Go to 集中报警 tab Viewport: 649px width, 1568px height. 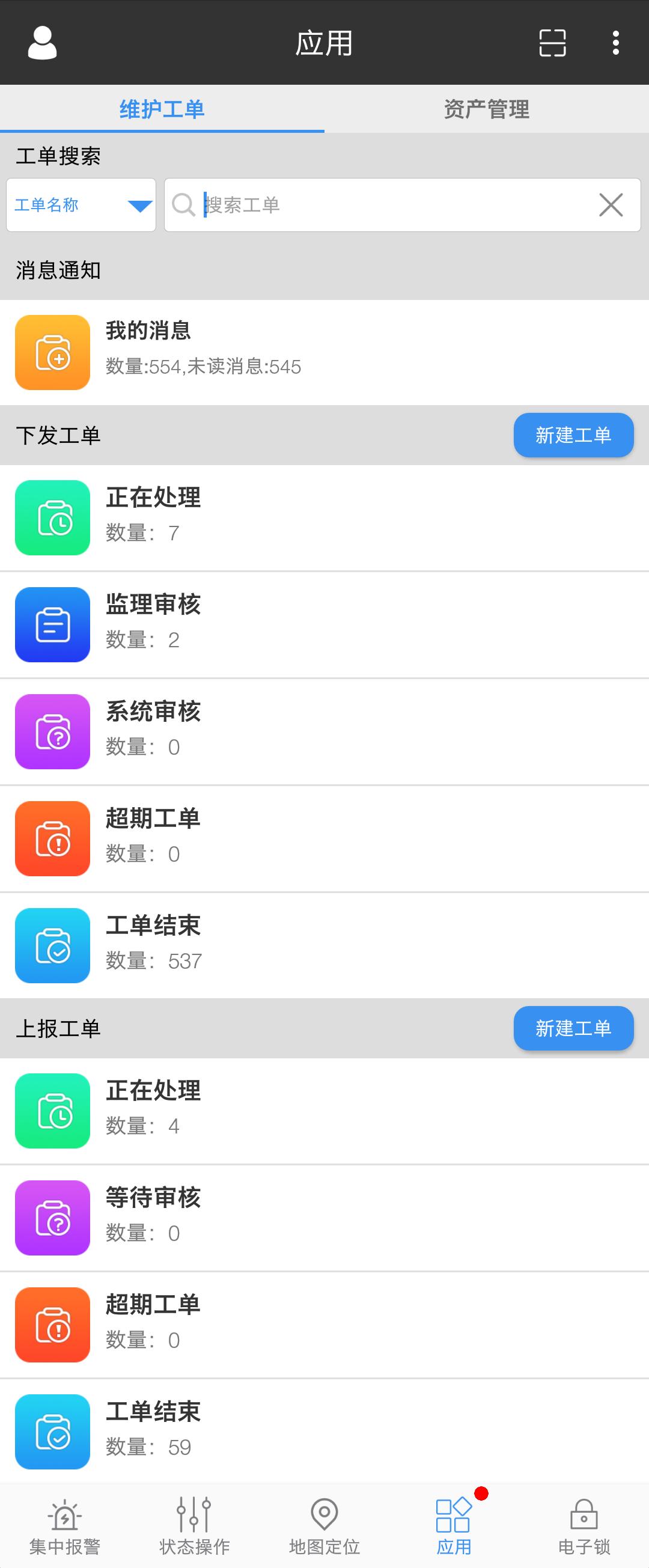pos(64,1525)
